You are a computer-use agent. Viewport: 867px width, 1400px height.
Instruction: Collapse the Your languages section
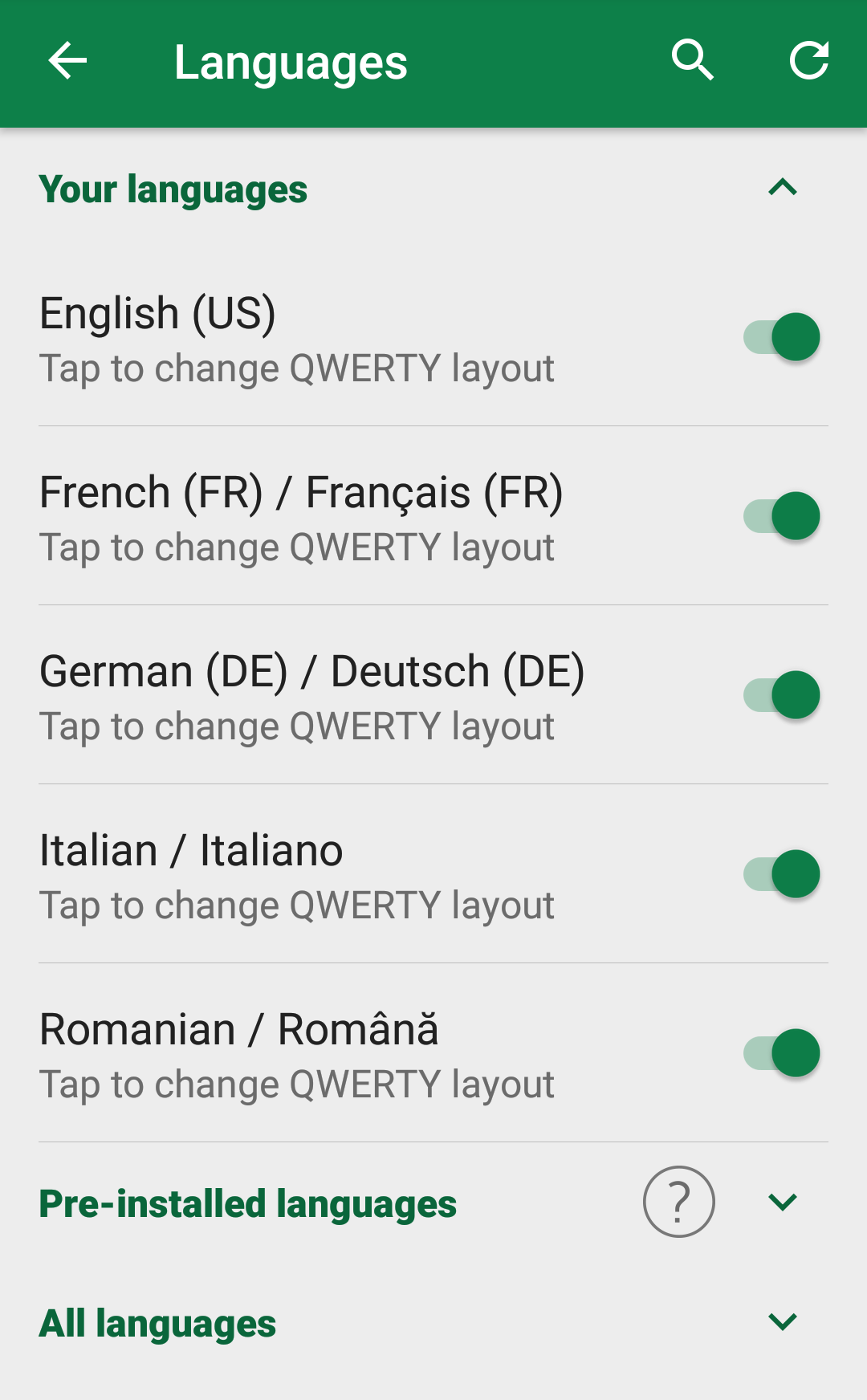click(x=782, y=188)
